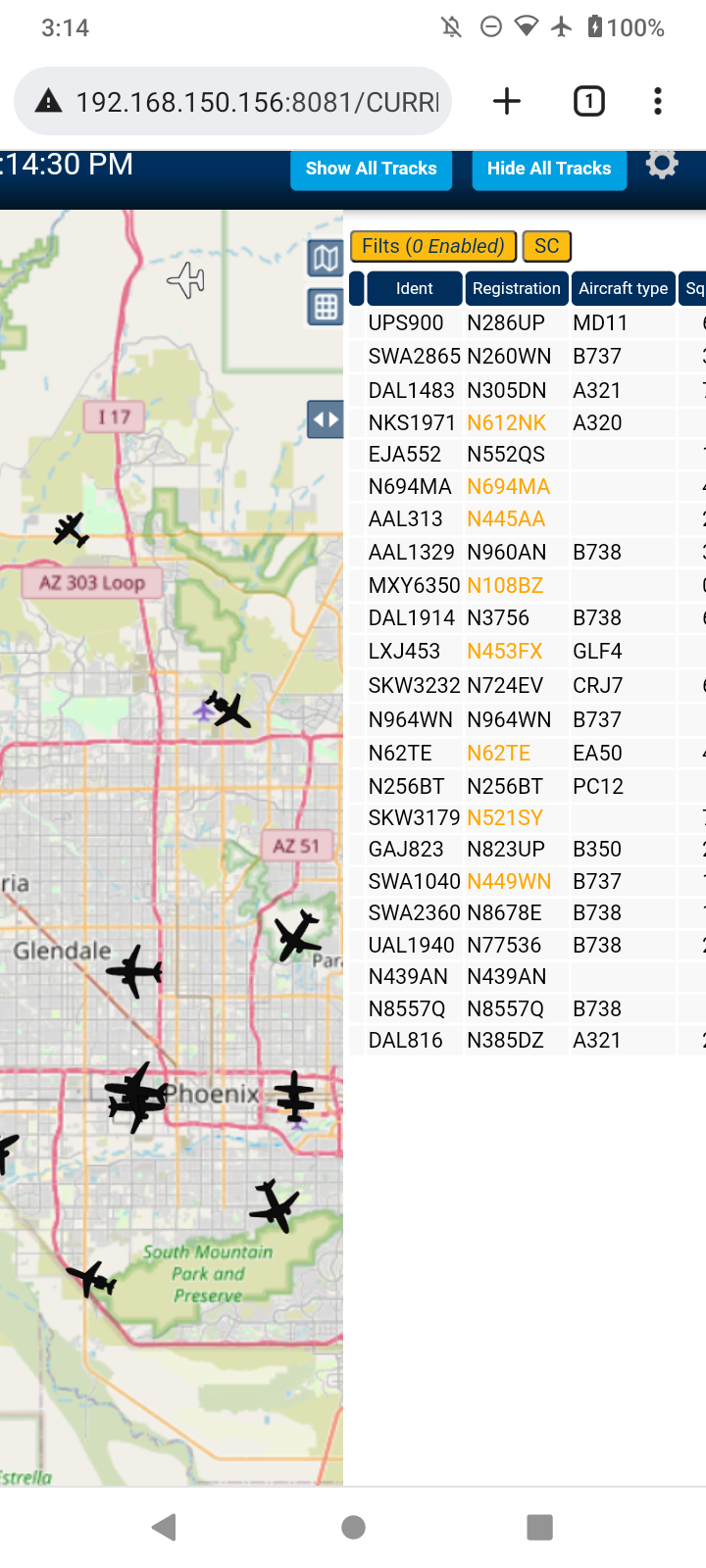The height and width of the screenshot is (1568, 706).
Task: Open a new browser tab
Action: tap(507, 101)
